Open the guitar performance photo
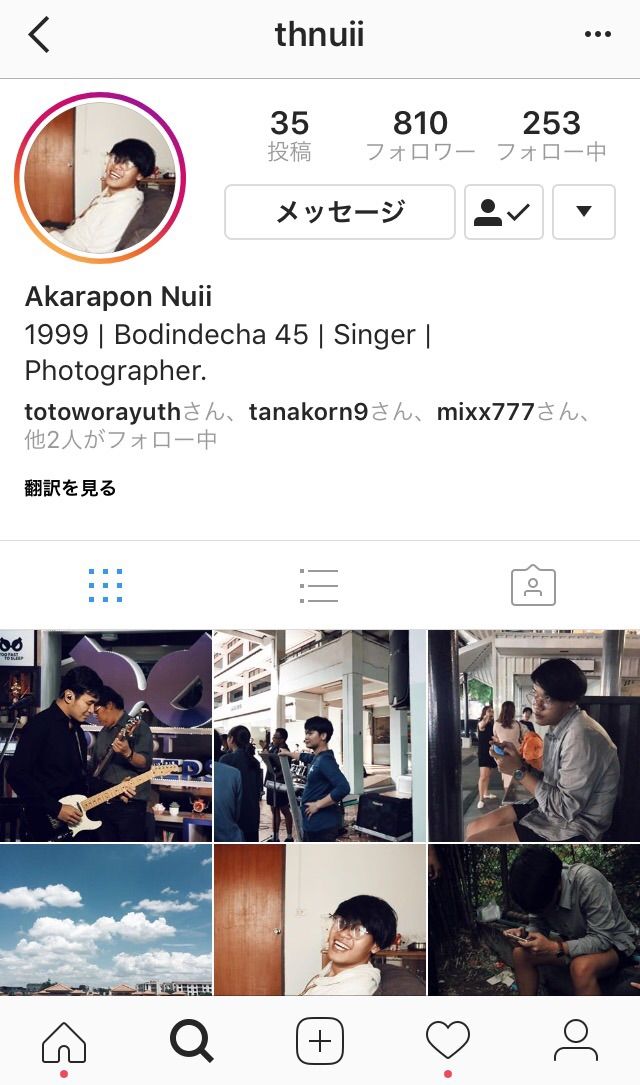This screenshot has height=1085, width=640. pos(105,735)
